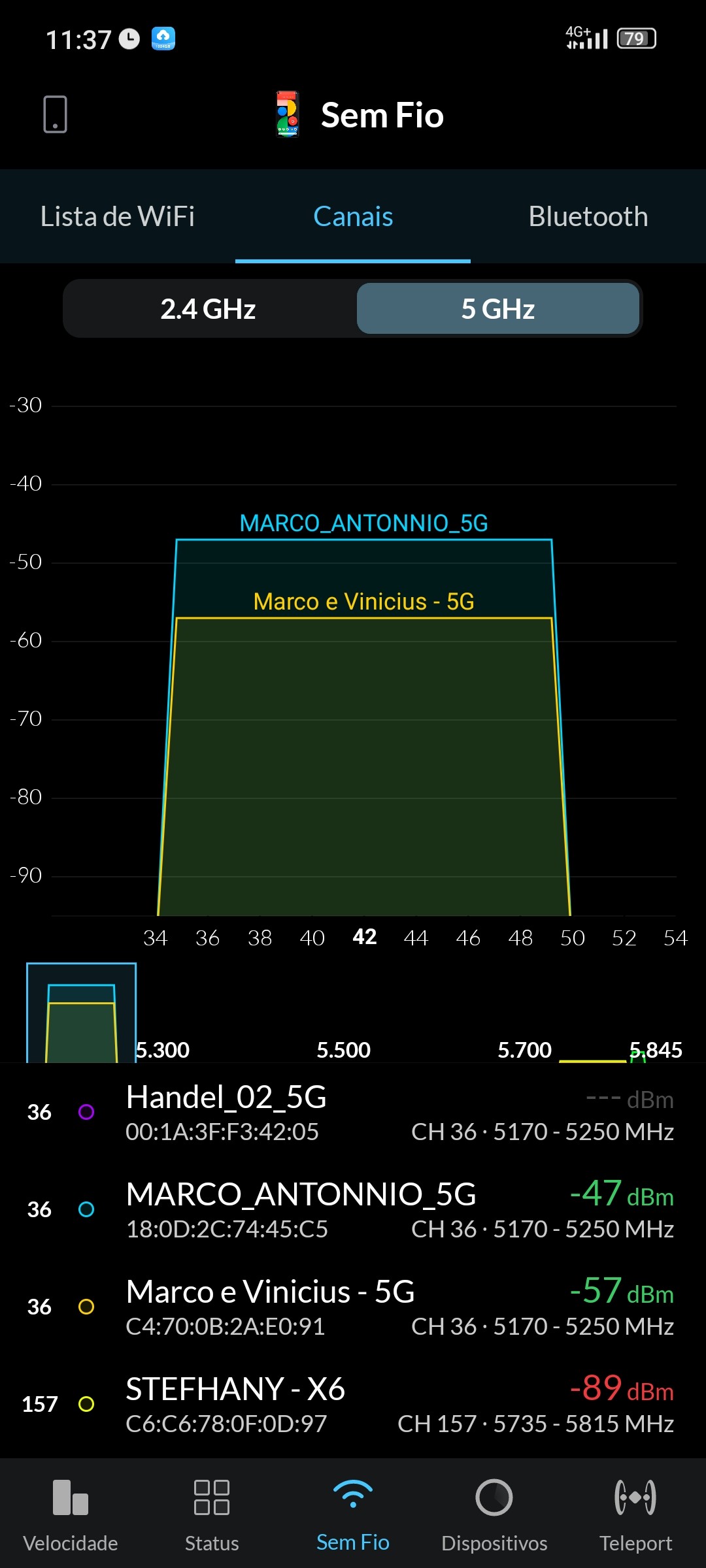Tap the Sem Fio bottom tab

point(353,1513)
